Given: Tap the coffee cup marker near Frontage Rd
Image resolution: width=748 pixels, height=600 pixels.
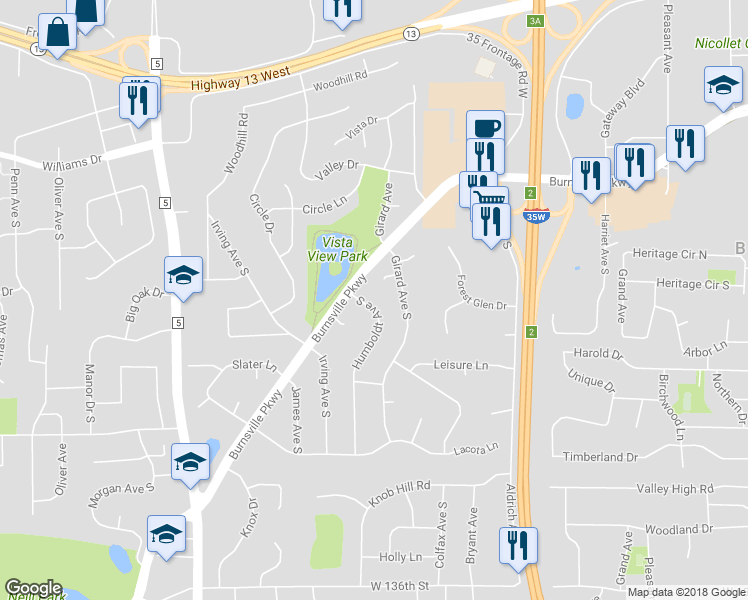Looking at the screenshot, I should 486,126.
